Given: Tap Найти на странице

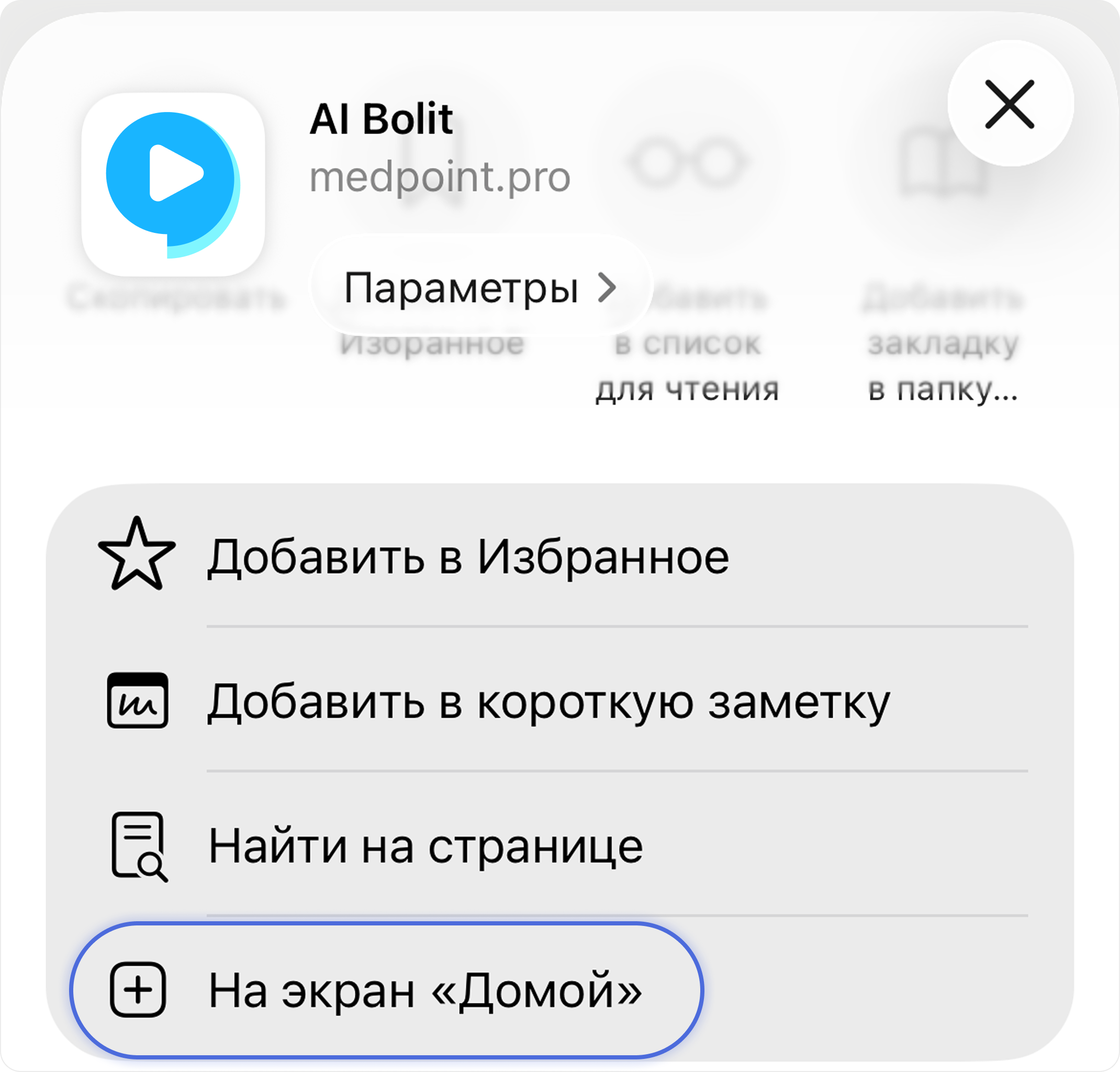Looking at the screenshot, I should [425, 846].
